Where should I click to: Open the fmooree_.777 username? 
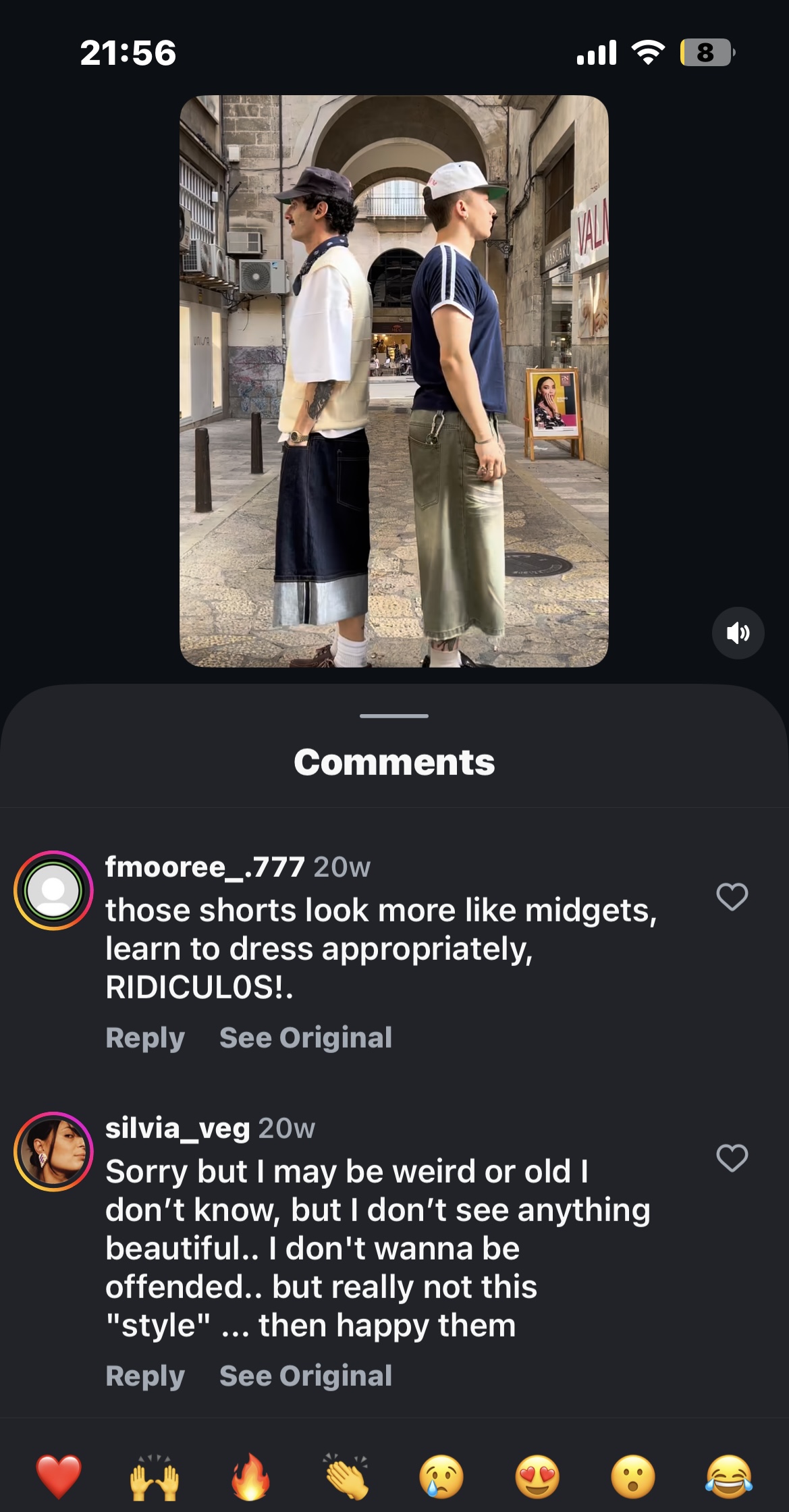pos(205,867)
